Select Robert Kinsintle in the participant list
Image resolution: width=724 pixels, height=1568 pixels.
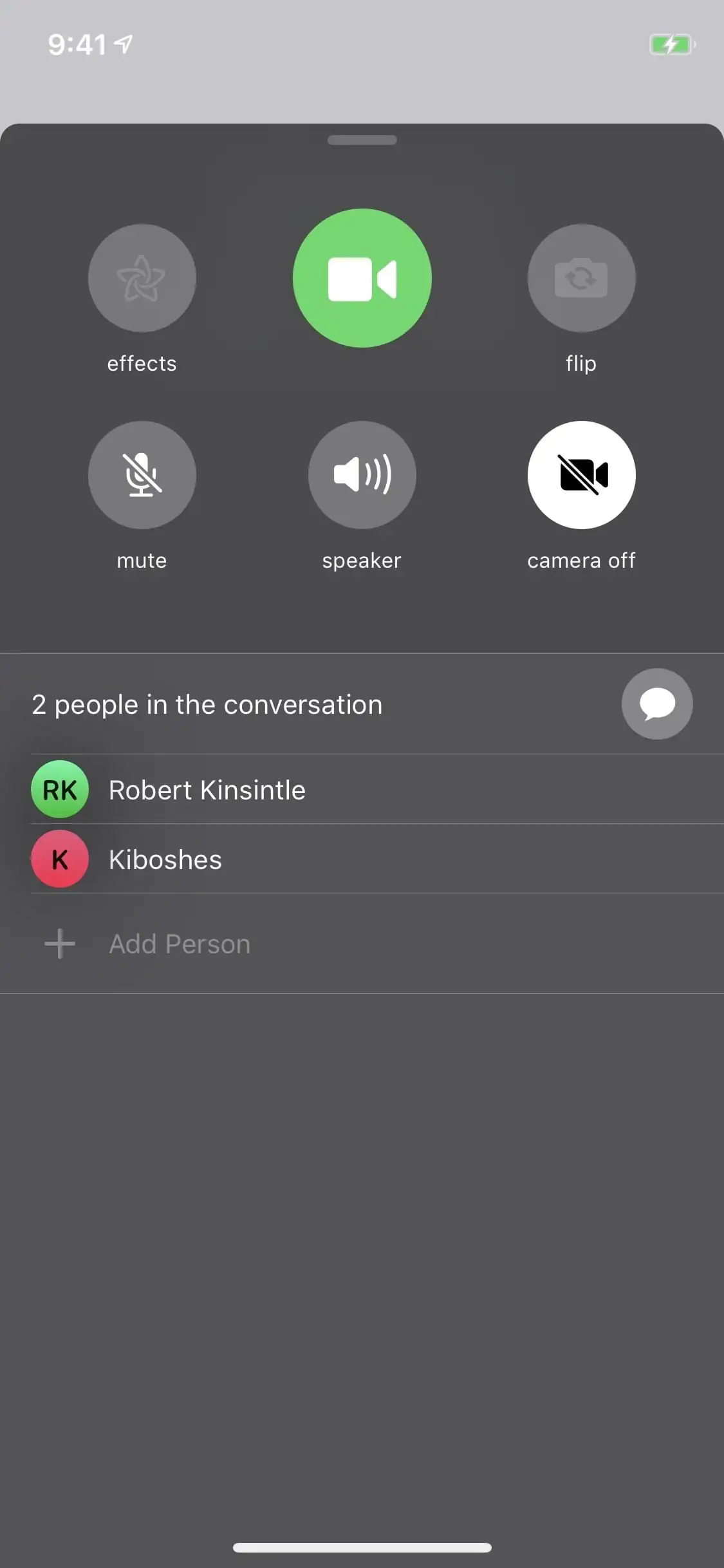(x=206, y=790)
